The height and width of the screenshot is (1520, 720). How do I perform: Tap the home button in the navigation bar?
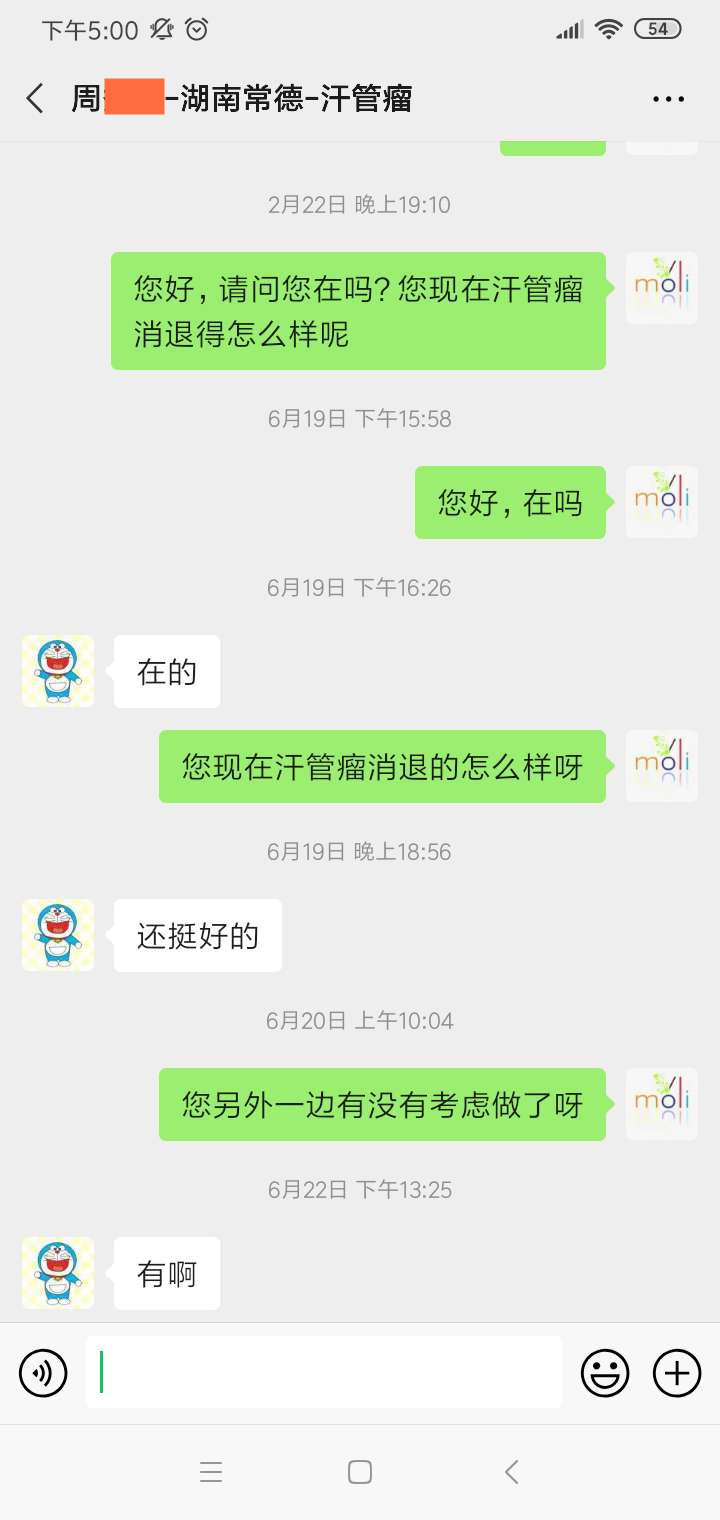(359, 1471)
